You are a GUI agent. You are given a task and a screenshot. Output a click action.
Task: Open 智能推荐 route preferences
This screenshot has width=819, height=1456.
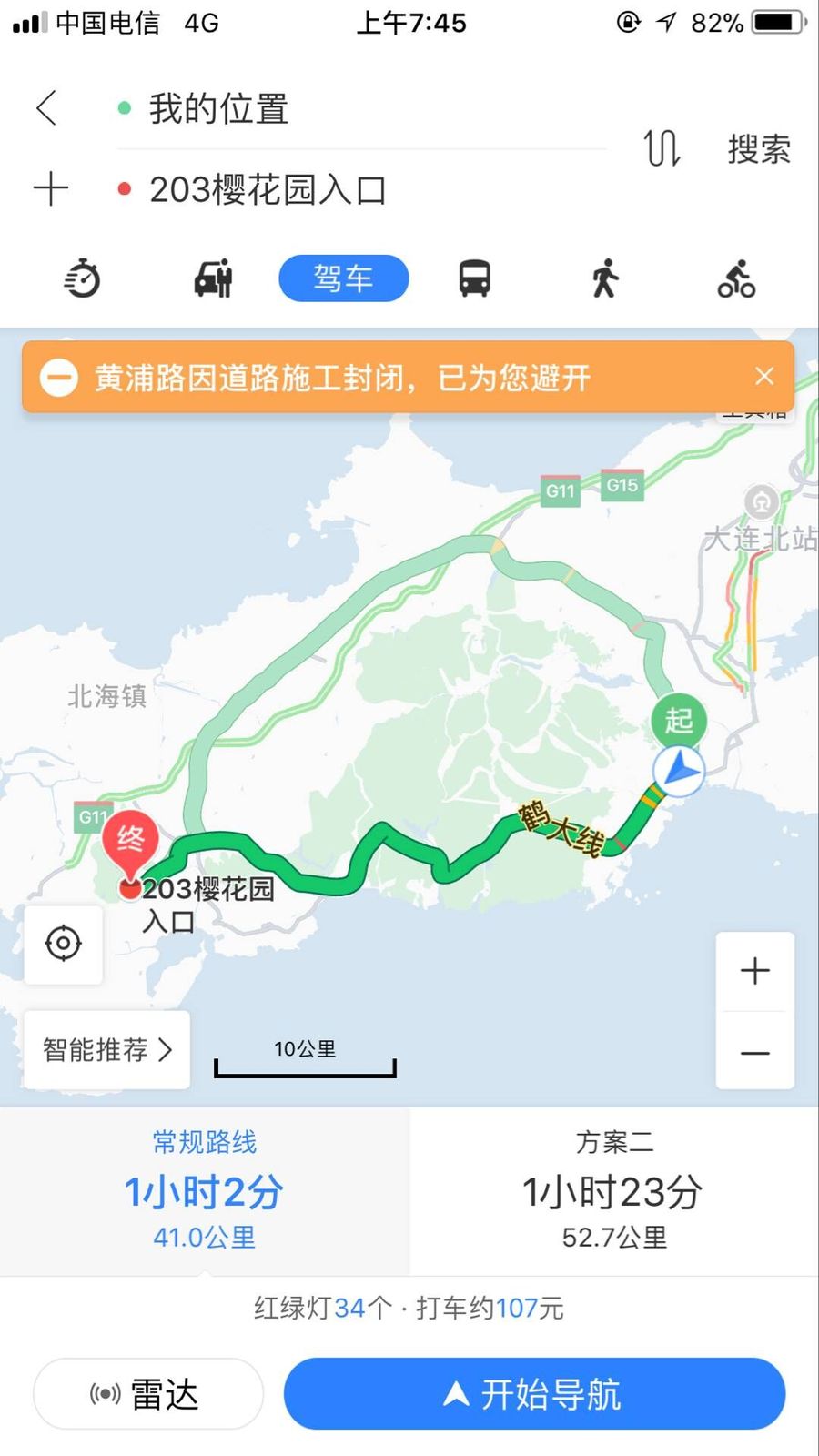tap(107, 1049)
